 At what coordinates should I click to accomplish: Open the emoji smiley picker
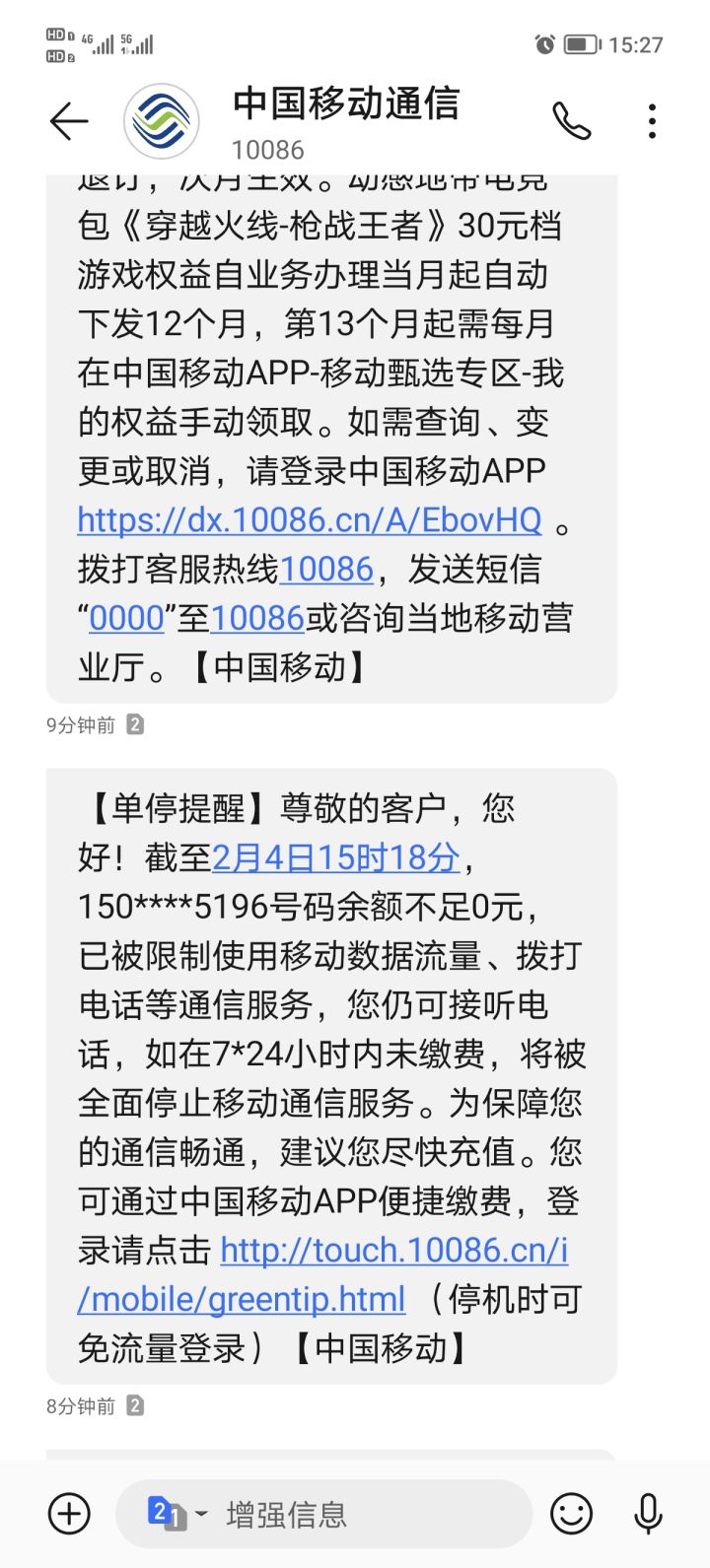point(570,1515)
